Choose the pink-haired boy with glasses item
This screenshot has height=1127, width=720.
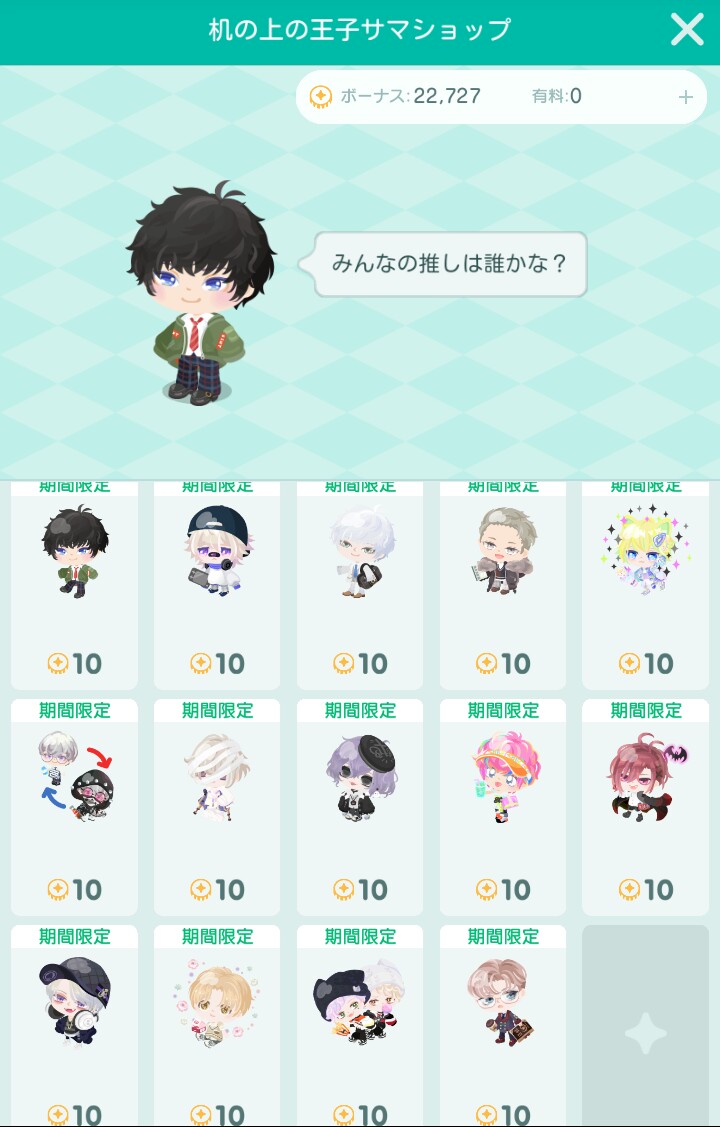[x=503, y=1020]
